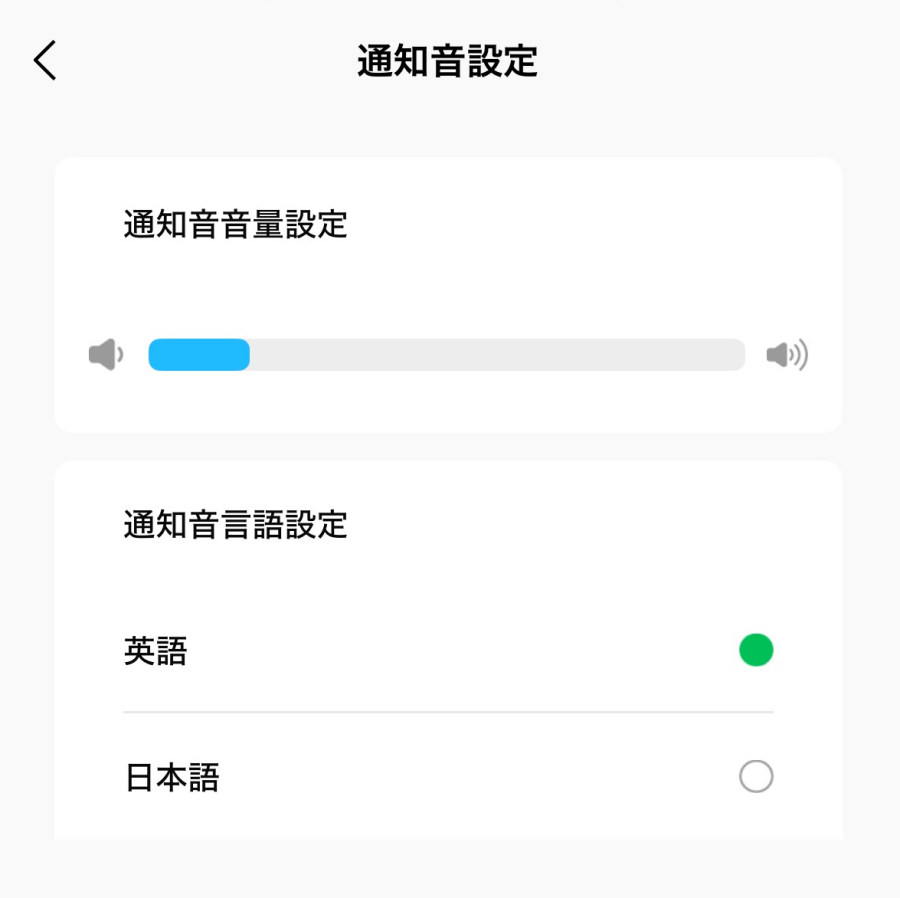This screenshot has height=898, width=900.
Task: Select 英語 as notification sound language
Action: pyautogui.click(x=755, y=651)
